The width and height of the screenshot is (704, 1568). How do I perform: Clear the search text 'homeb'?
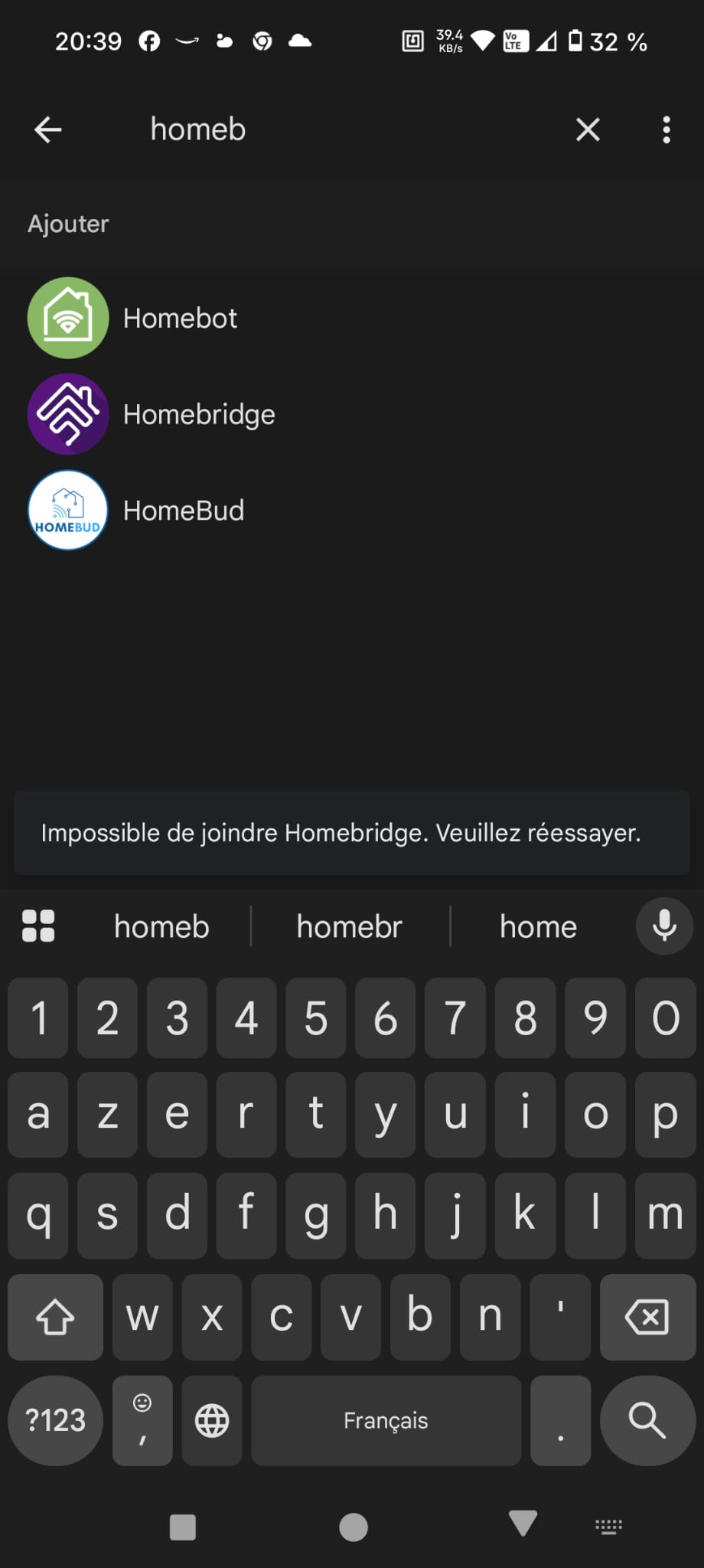(587, 129)
